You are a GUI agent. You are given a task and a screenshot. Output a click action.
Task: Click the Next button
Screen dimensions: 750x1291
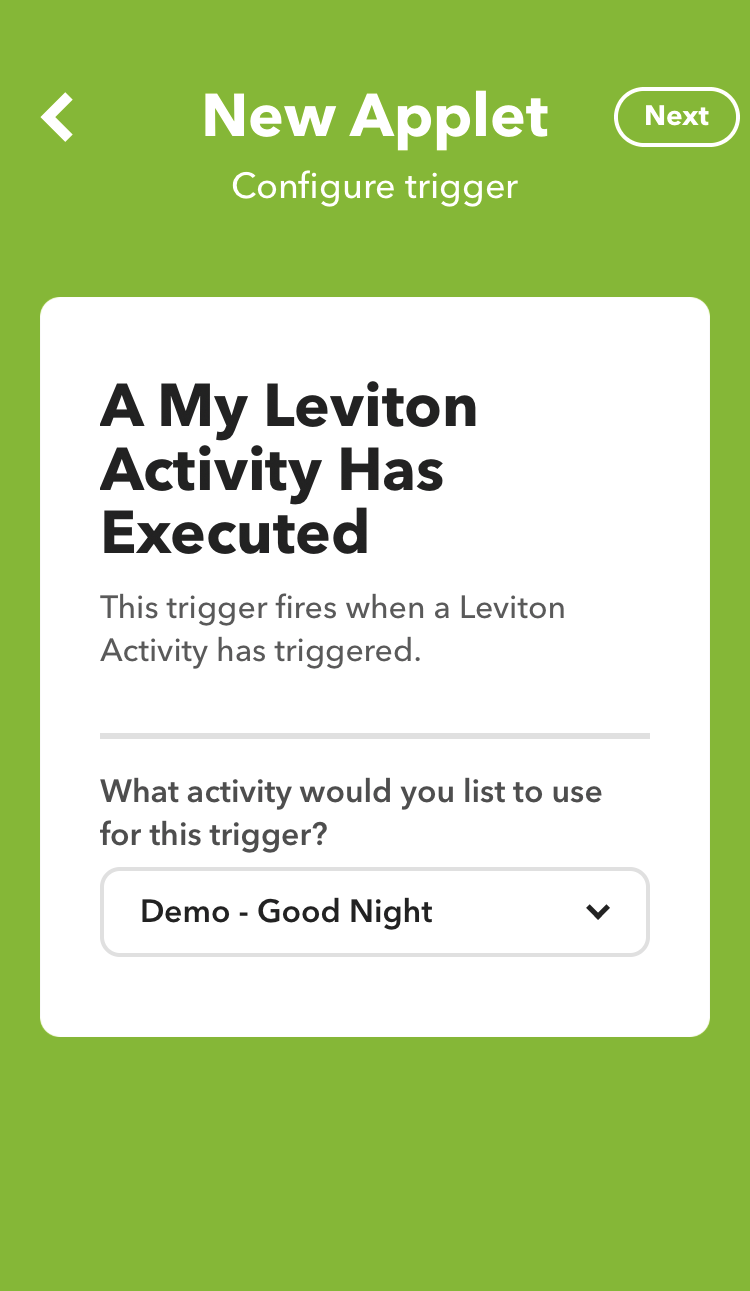(676, 116)
